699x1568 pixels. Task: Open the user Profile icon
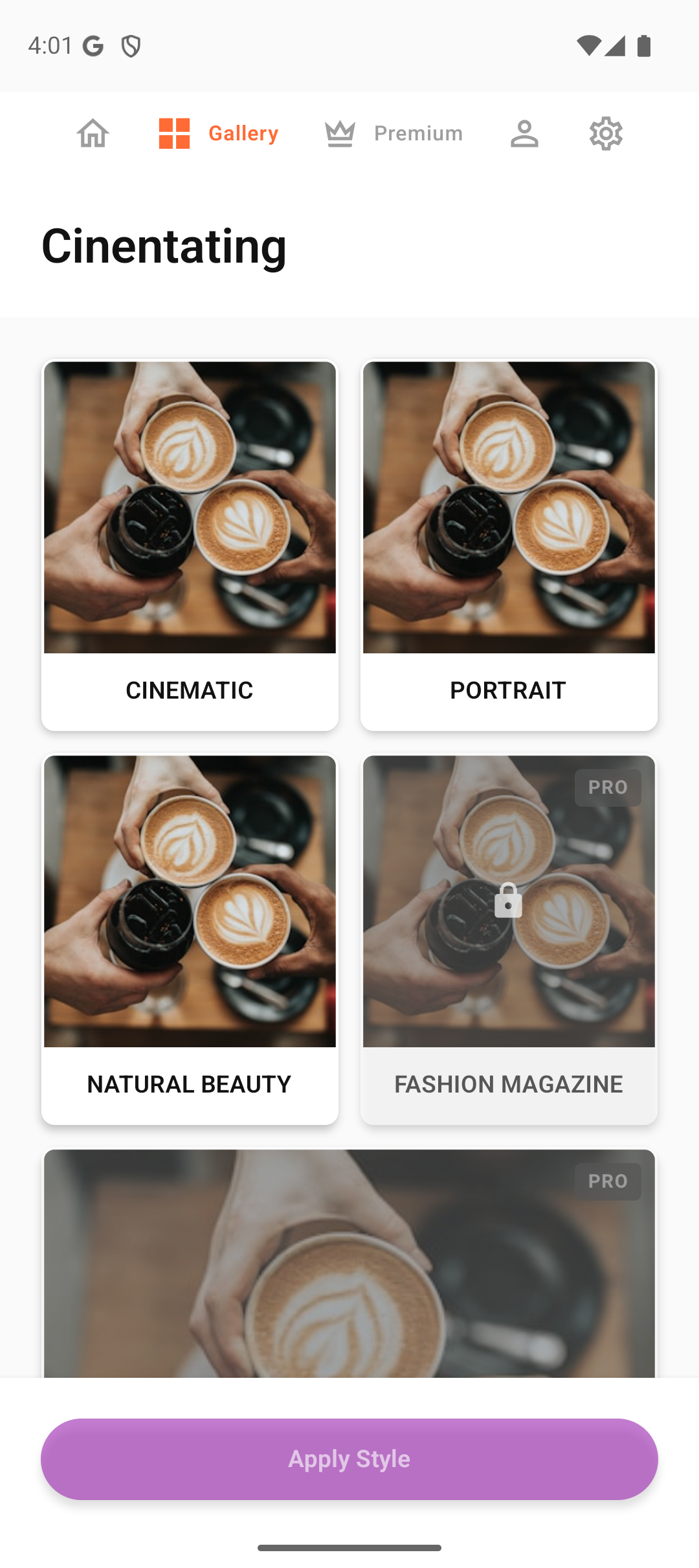click(x=524, y=133)
